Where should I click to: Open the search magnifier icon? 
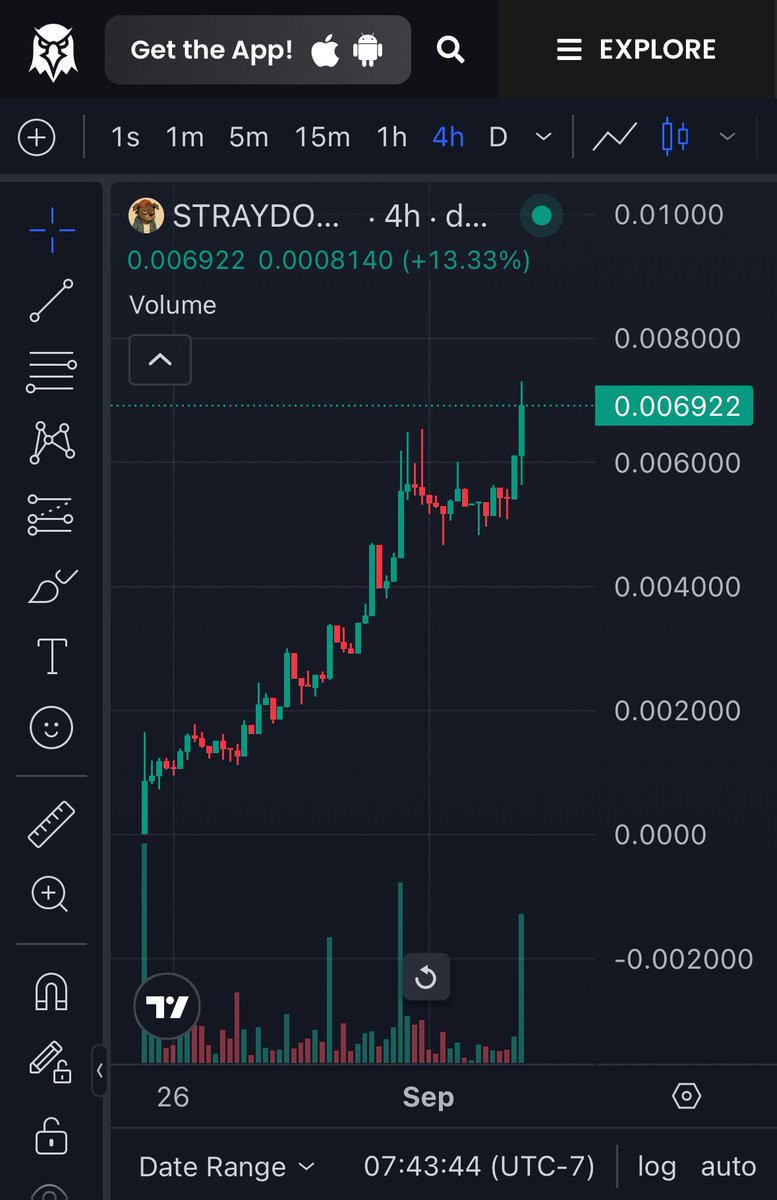(451, 49)
